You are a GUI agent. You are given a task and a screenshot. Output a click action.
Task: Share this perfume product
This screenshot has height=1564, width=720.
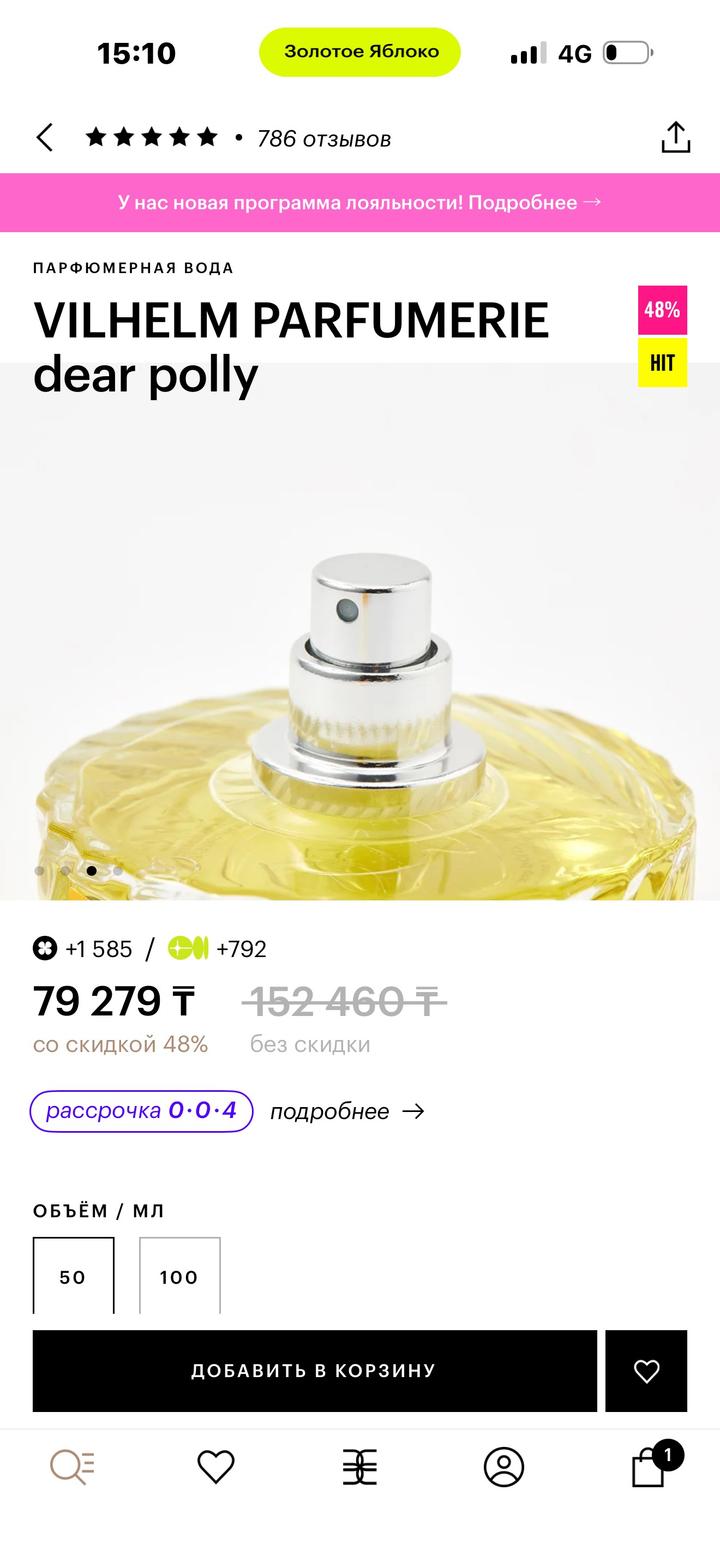[x=676, y=138]
